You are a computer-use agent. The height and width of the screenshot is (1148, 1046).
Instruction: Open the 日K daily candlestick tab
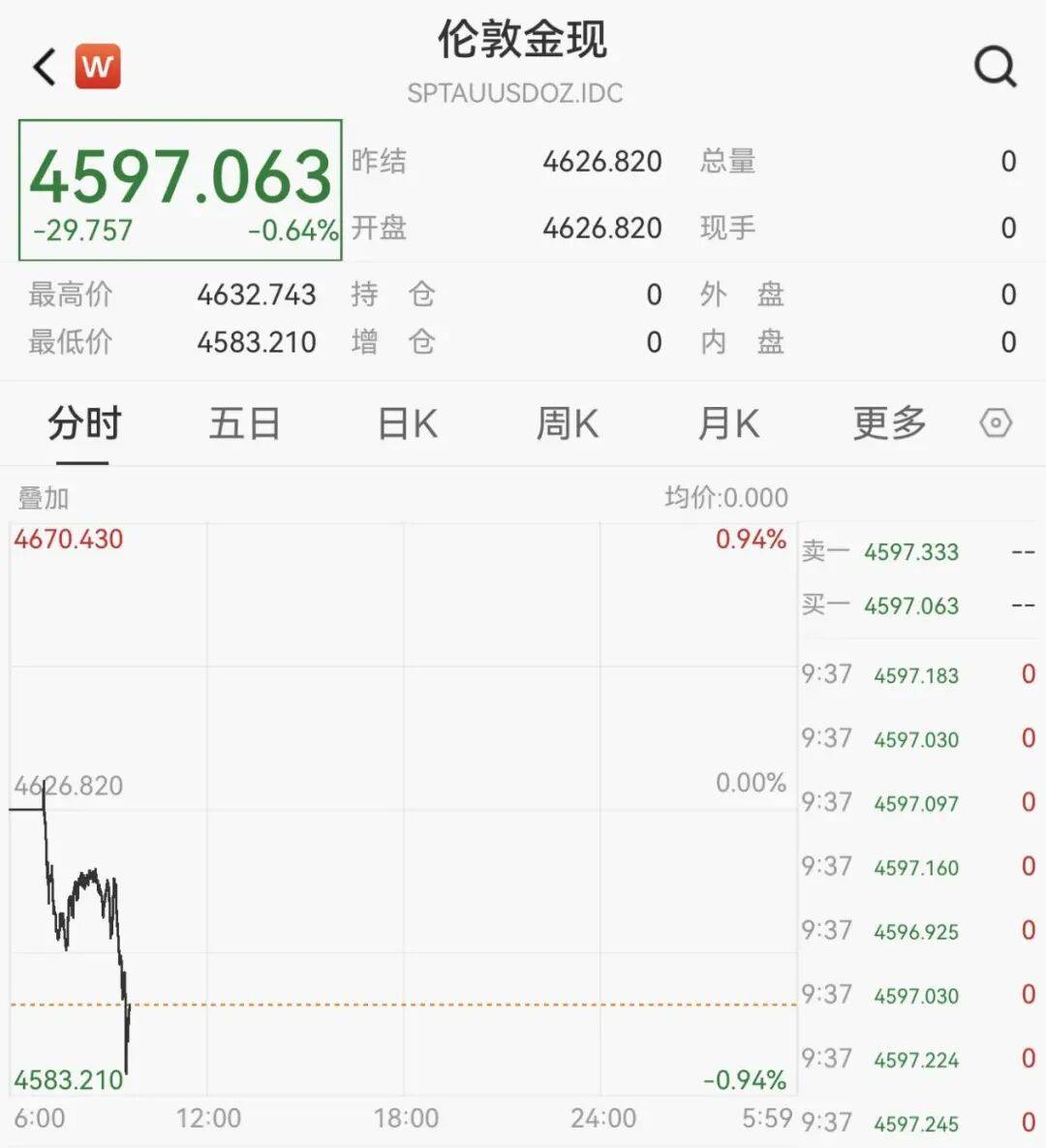pyautogui.click(x=407, y=423)
